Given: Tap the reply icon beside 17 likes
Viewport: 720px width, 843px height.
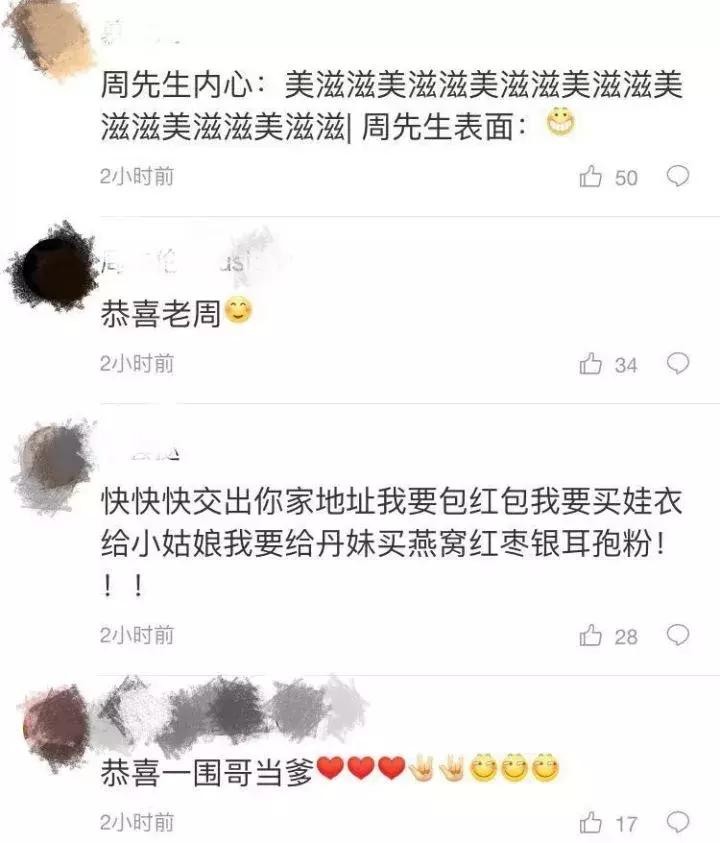Looking at the screenshot, I should pos(678,823).
